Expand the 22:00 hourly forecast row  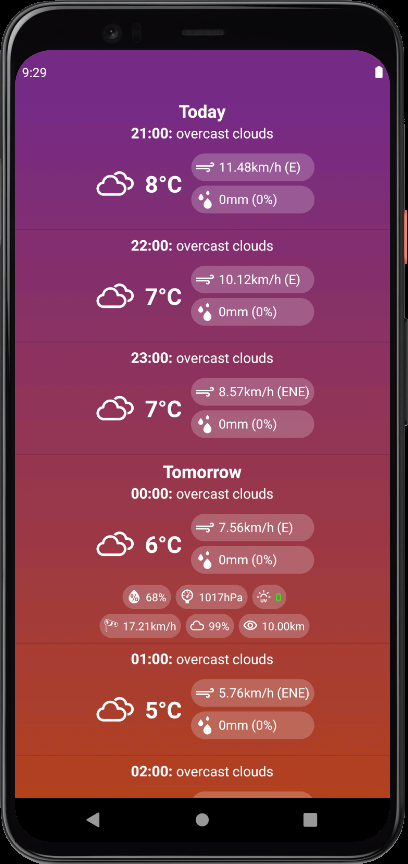pos(202,286)
